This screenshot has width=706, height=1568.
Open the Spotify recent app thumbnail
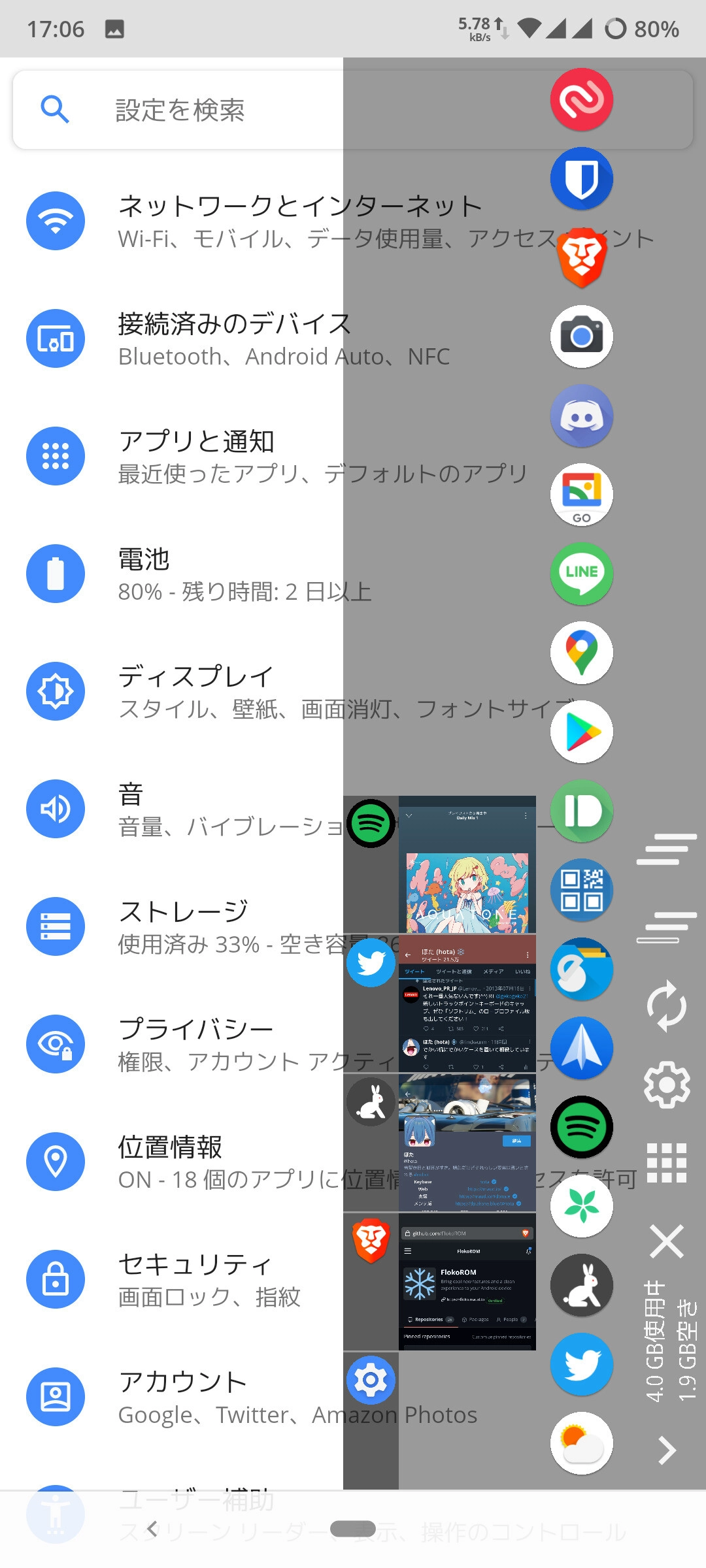pos(467,864)
